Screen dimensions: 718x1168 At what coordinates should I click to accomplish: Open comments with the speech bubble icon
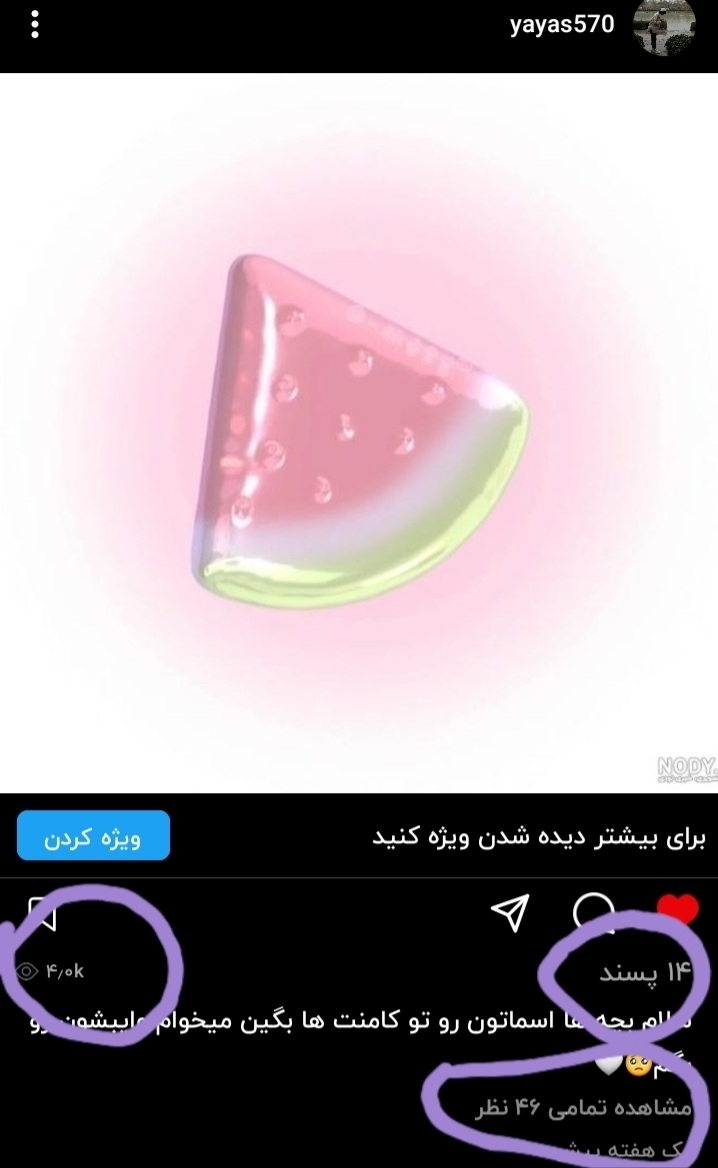tap(594, 912)
